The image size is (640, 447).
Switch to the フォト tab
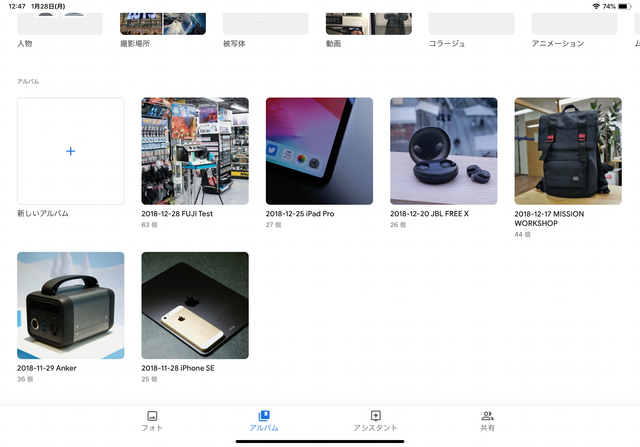(152, 420)
